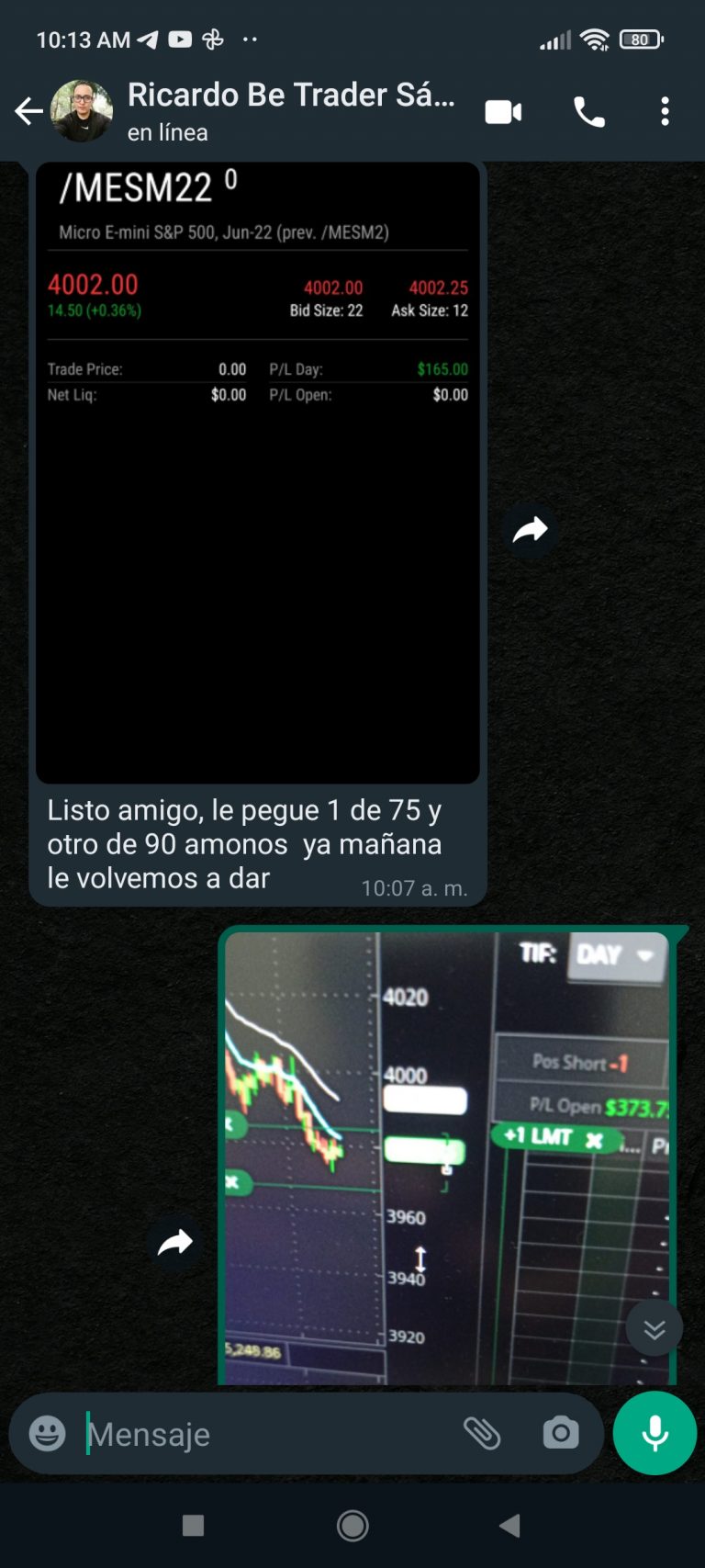Start a video call with Ricardo

point(503,112)
